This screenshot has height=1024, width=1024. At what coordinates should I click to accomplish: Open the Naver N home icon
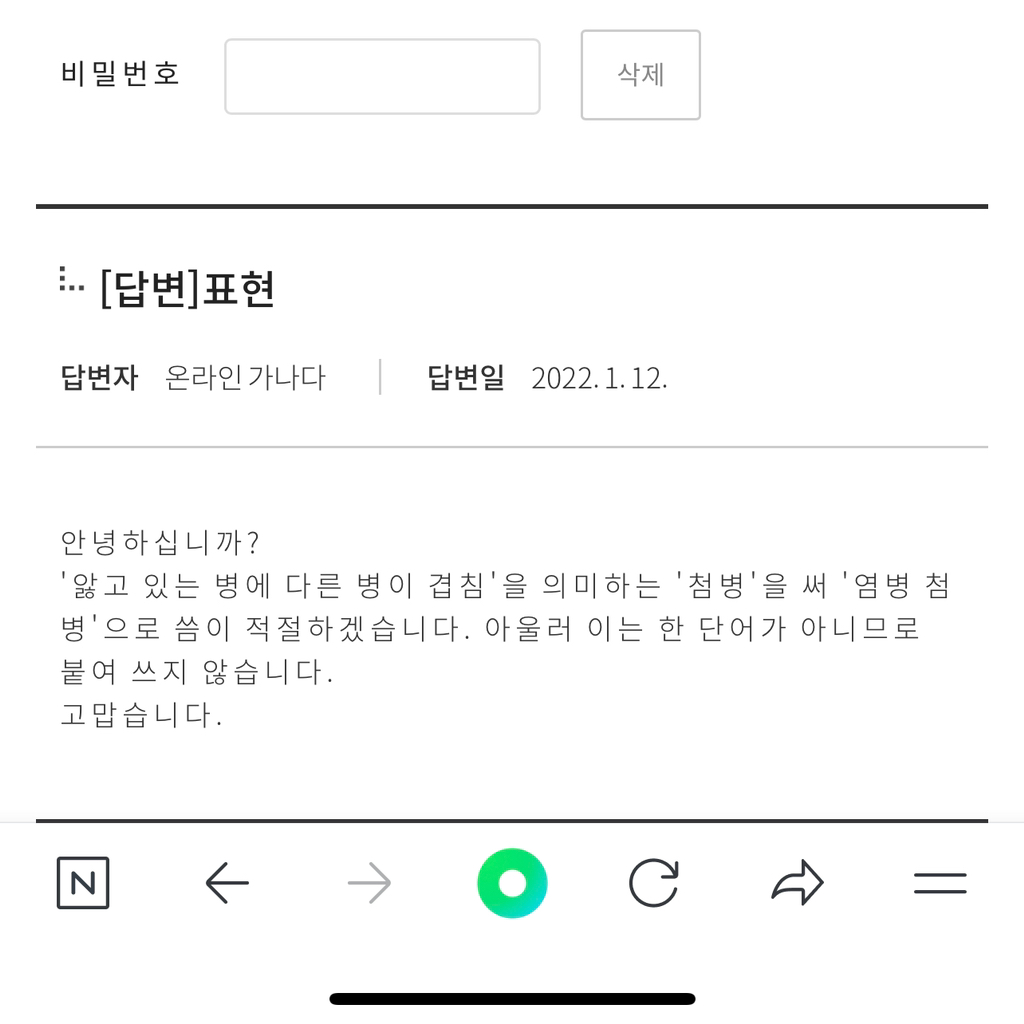click(83, 883)
